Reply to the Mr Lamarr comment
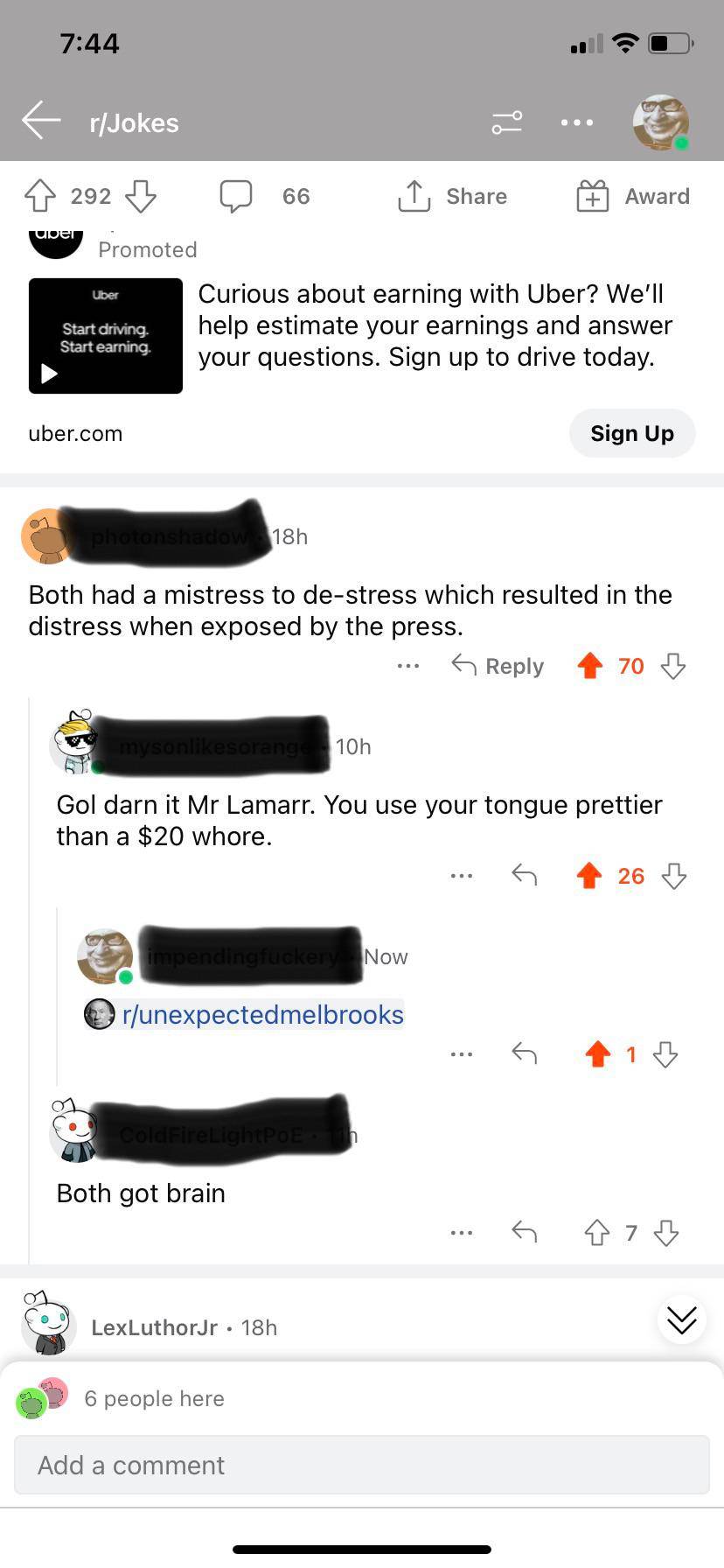 pyautogui.click(x=524, y=875)
